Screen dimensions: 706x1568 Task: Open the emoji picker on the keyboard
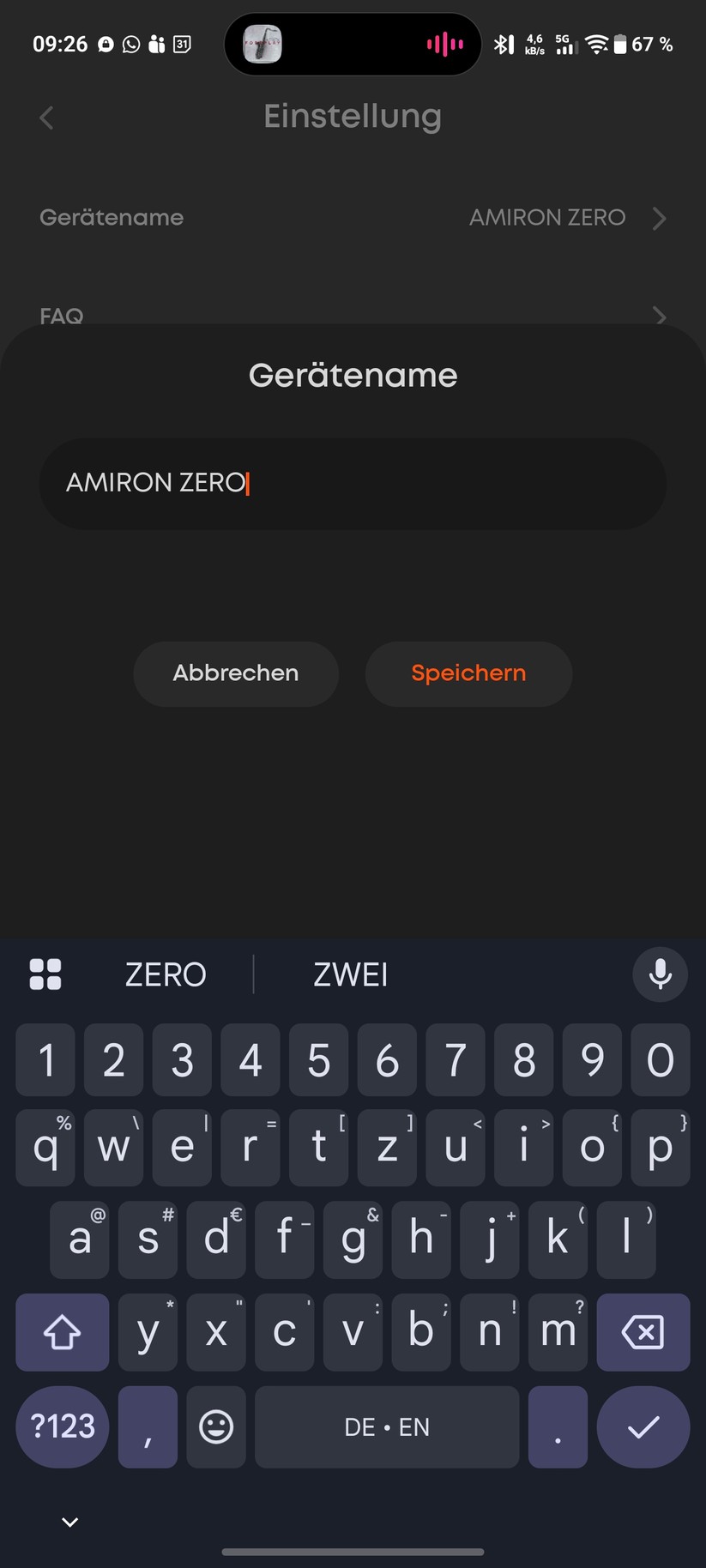[x=215, y=1426]
